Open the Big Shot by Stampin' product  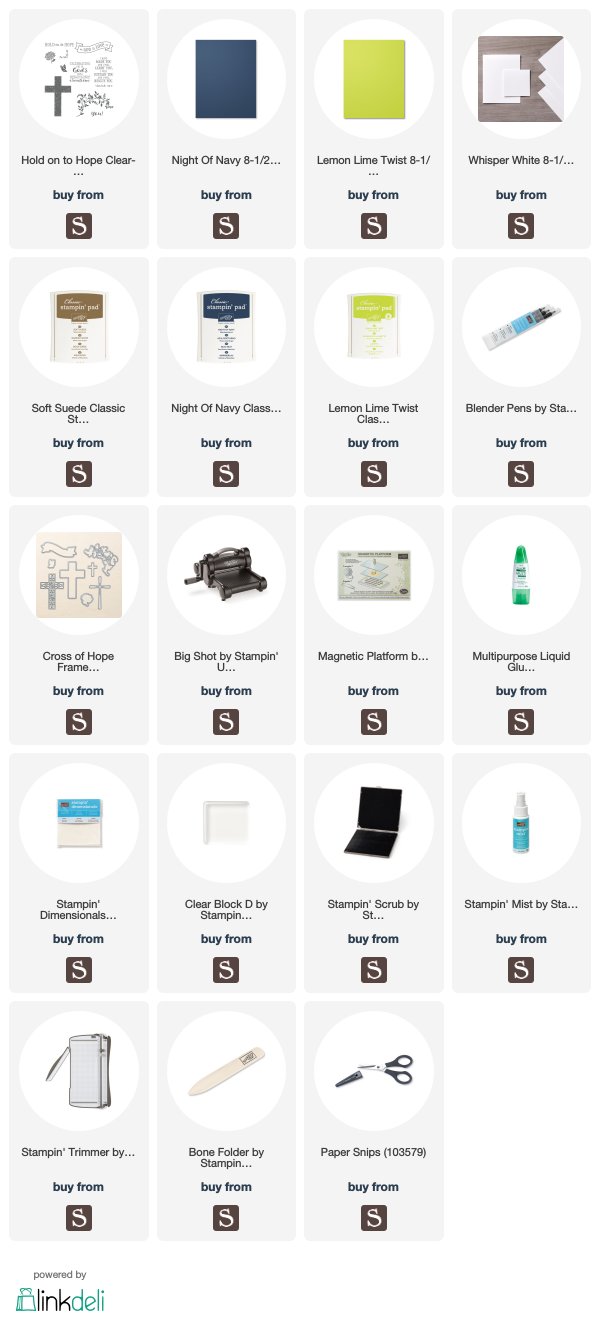226,625
